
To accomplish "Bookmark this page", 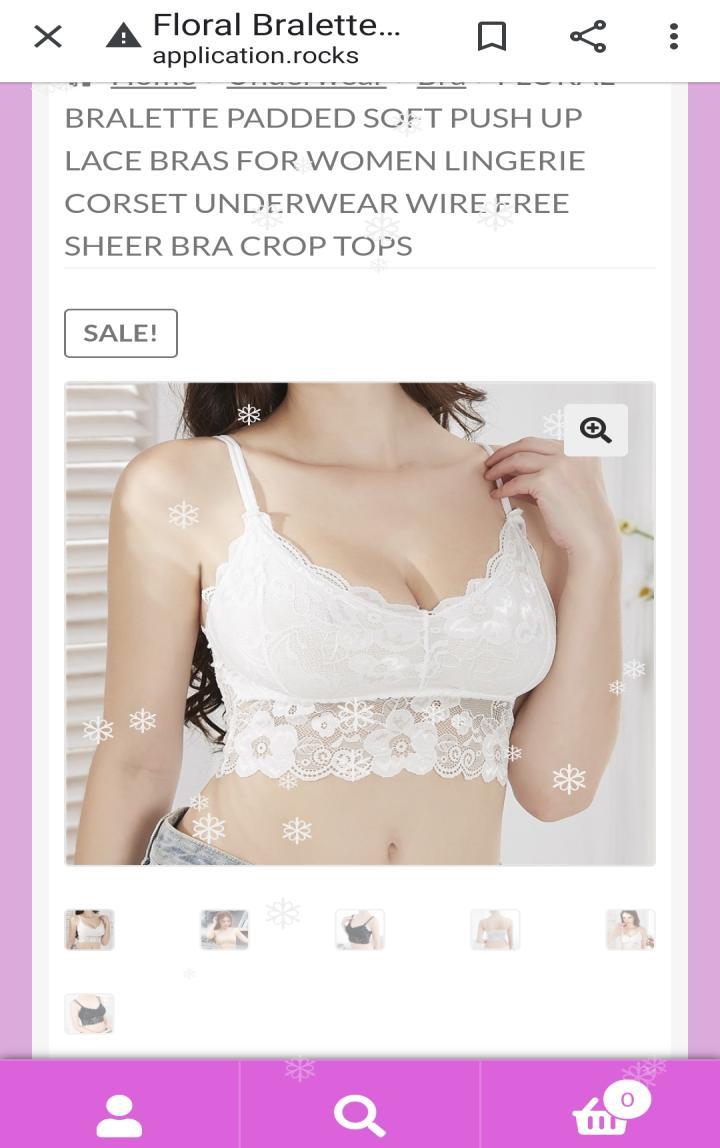I will (x=492, y=35).
